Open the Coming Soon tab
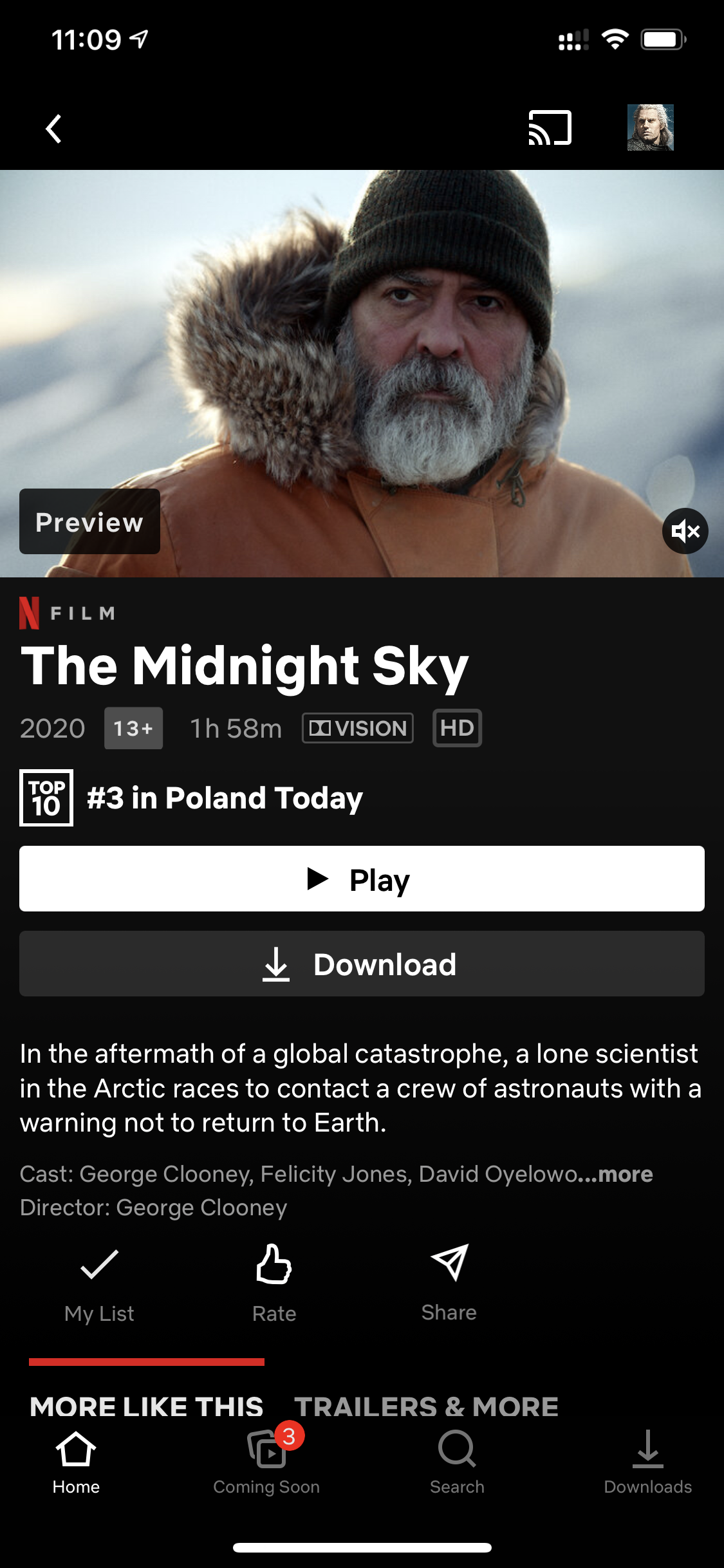This screenshot has width=724, height=1568. tap(266, 1462)
